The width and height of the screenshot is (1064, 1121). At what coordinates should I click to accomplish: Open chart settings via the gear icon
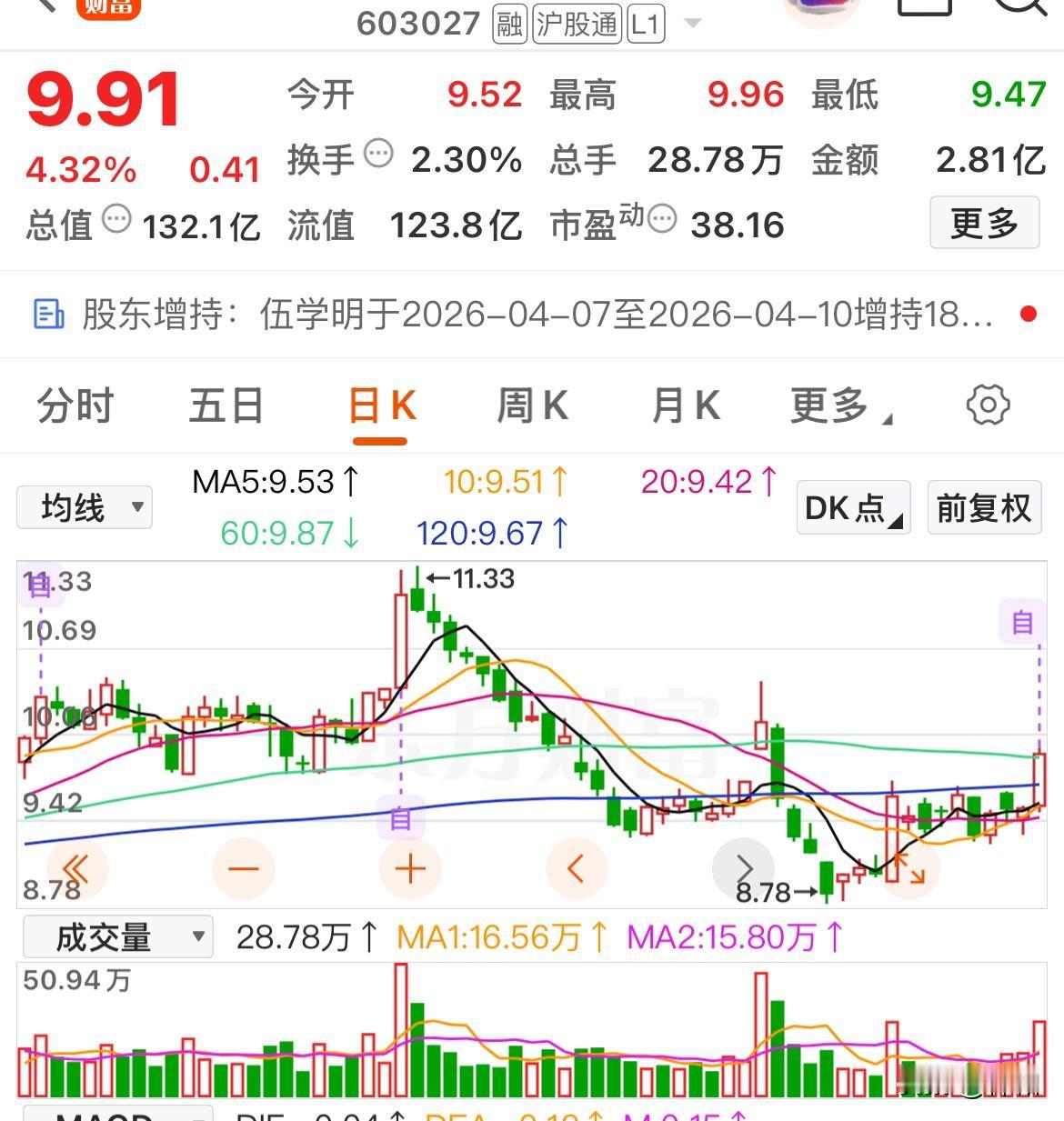pyautogui.click(x=989, y=406)
